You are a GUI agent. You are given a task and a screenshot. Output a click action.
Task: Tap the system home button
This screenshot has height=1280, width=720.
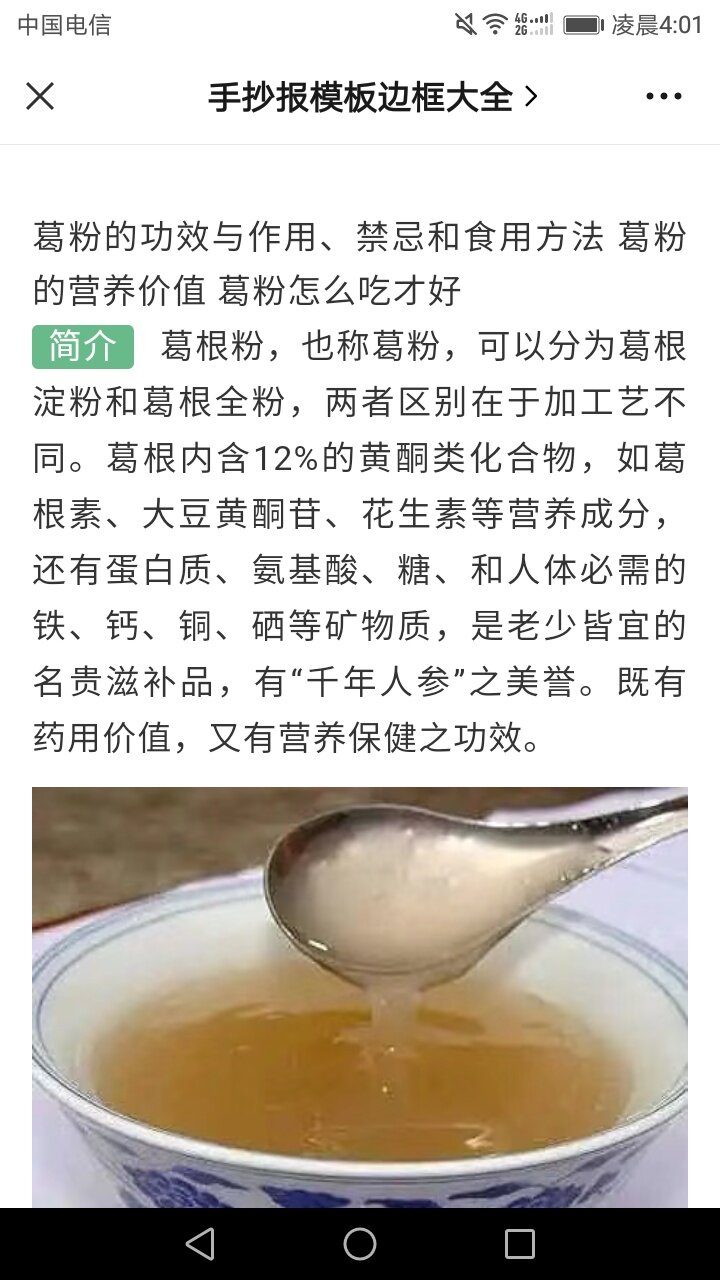pyautogui.click(x=360, y=1244)
